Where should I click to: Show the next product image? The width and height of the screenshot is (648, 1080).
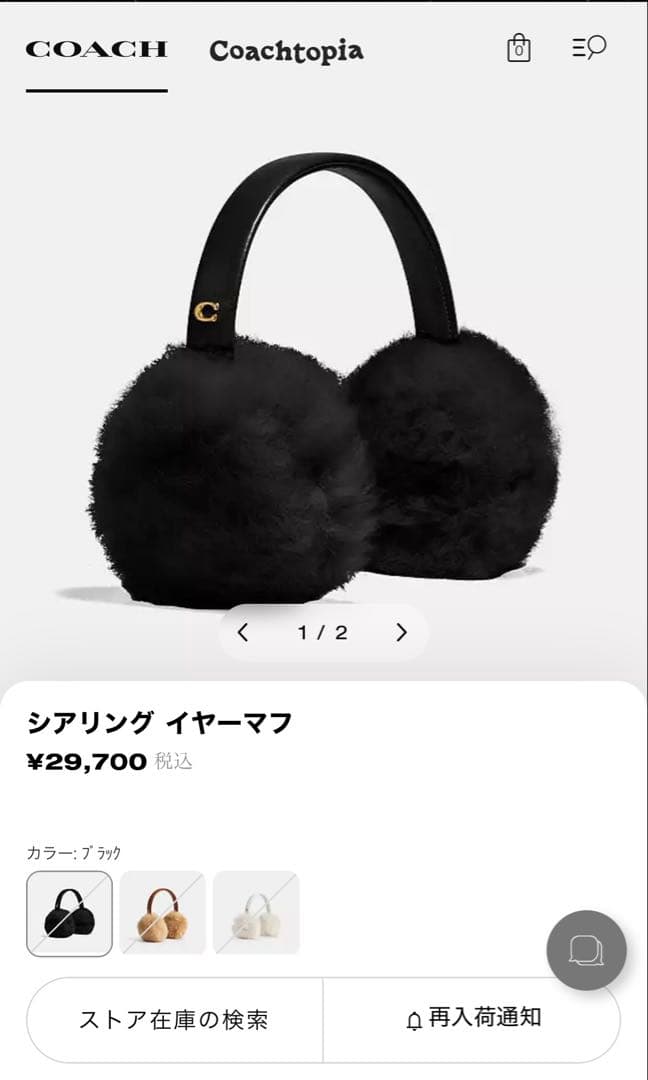point(402,632)
